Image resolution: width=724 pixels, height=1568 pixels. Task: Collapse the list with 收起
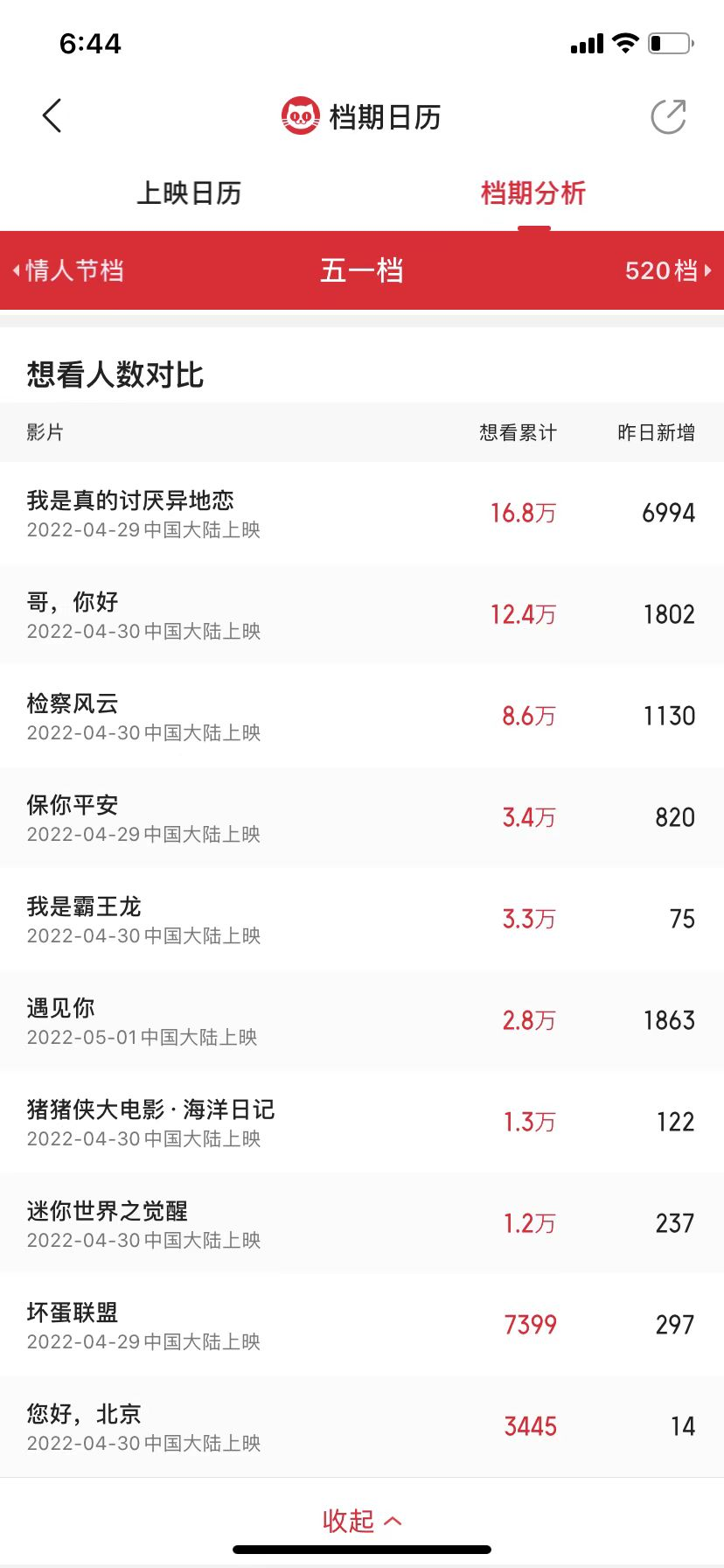pos(362,1521)
